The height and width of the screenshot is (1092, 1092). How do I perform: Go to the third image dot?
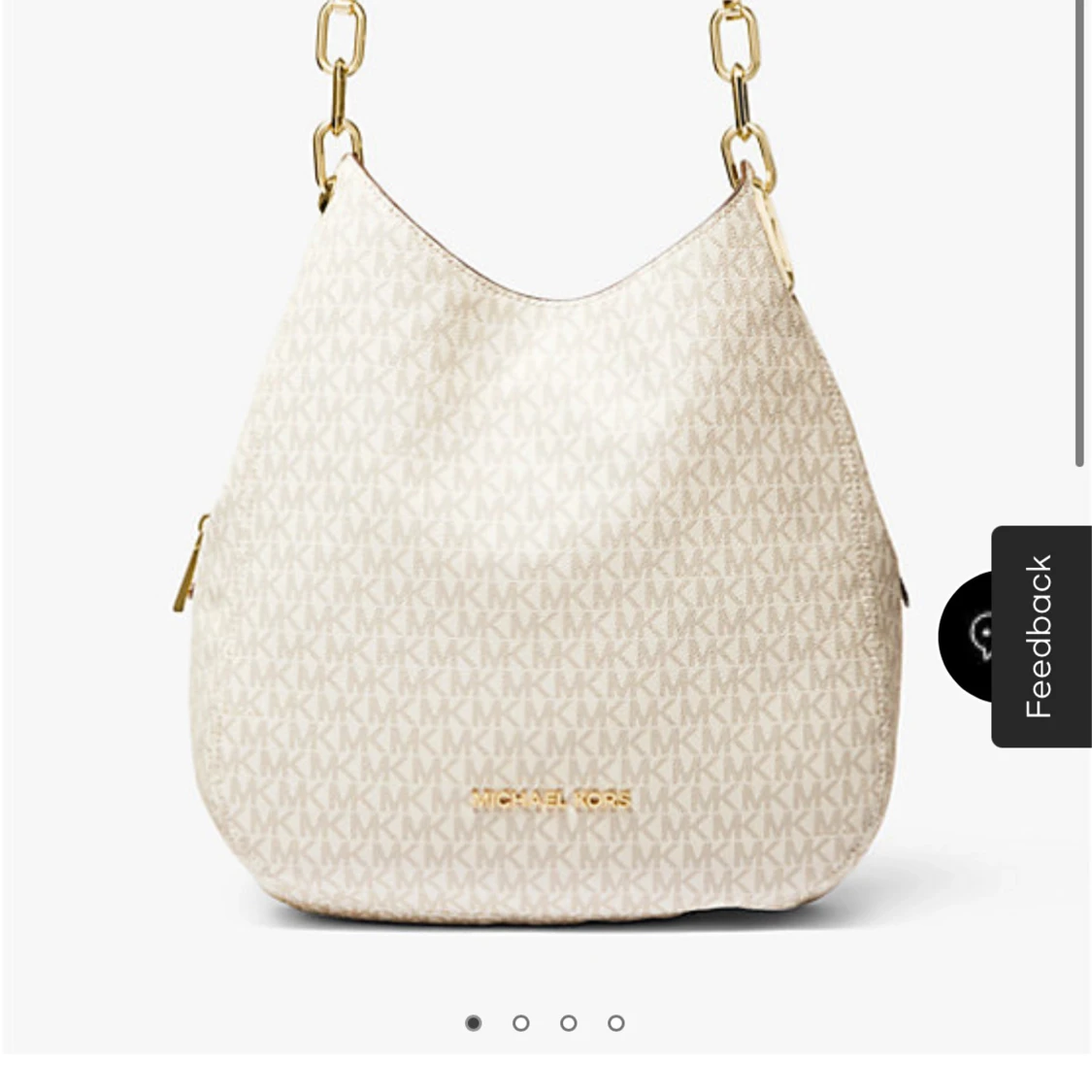coord(569,1023)
